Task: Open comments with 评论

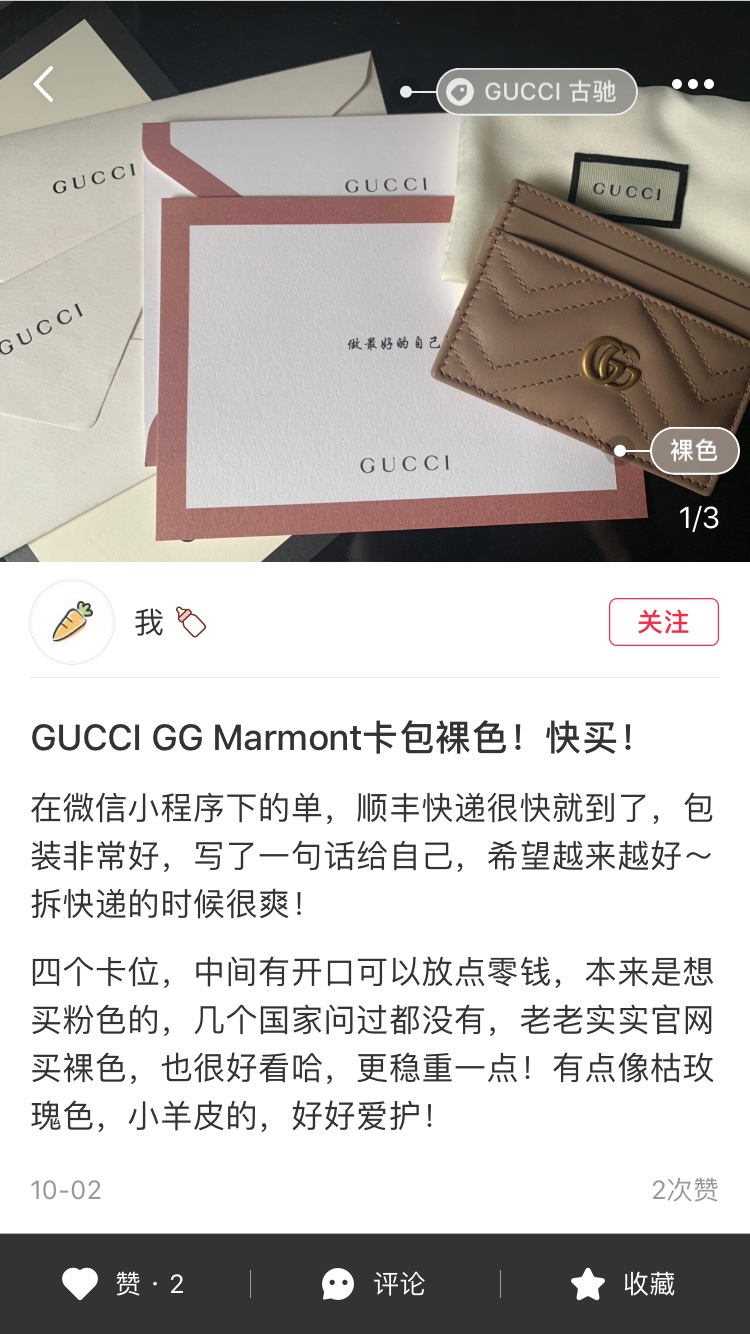Action: (x=374, y=1284)
